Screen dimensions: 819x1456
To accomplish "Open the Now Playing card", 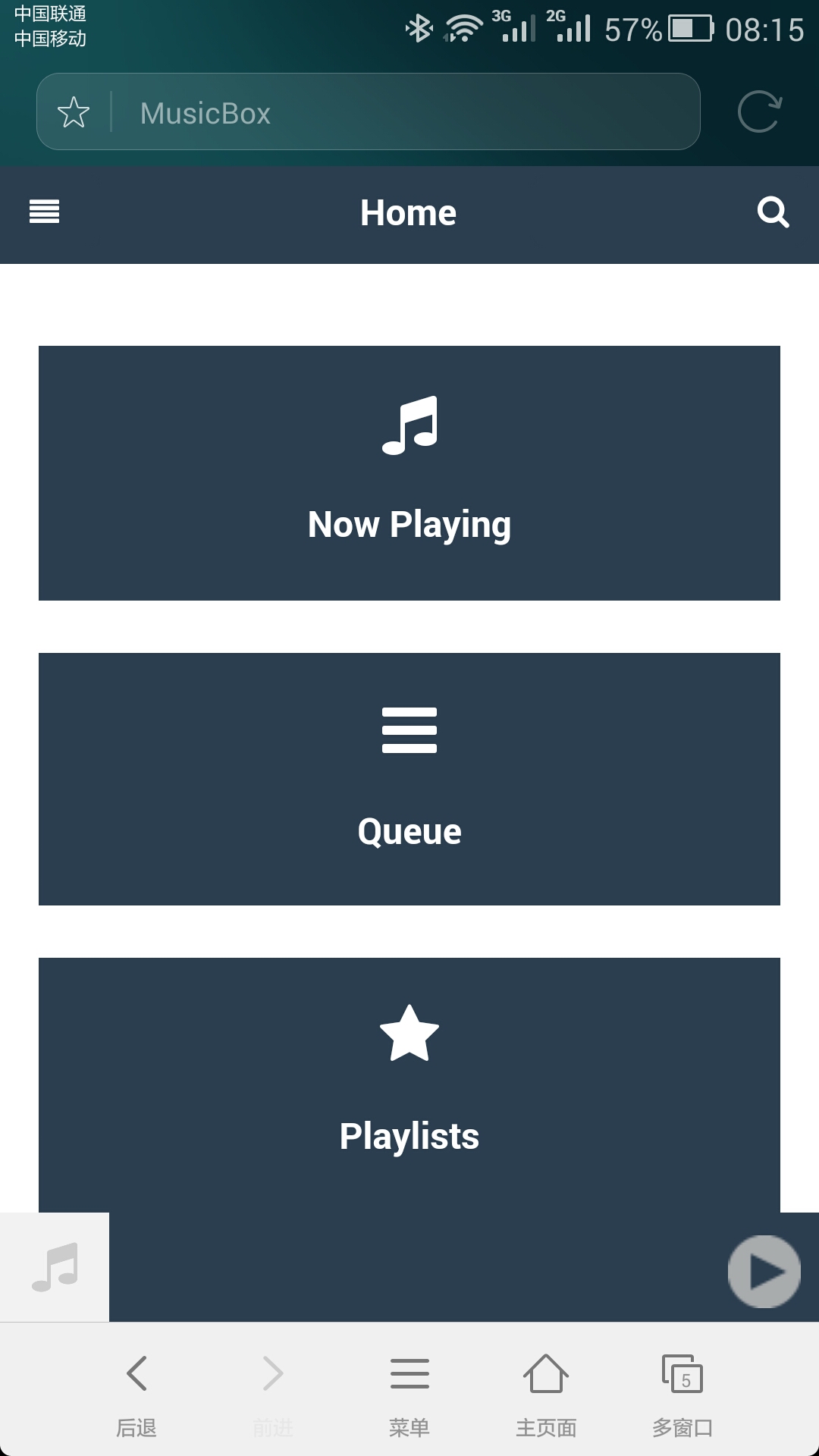I will (x=409, y=473).
